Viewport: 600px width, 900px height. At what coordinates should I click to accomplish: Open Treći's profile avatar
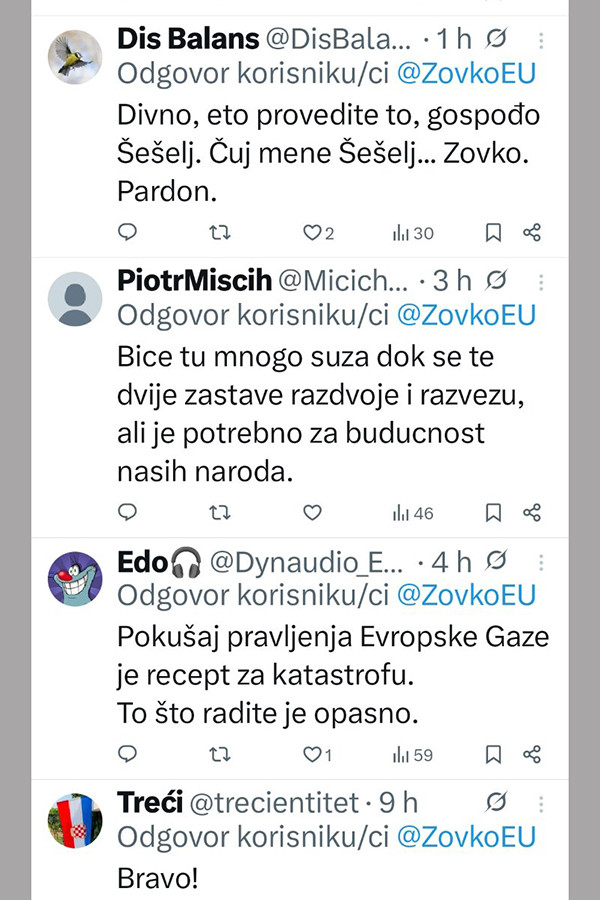[x=75, y=821]
